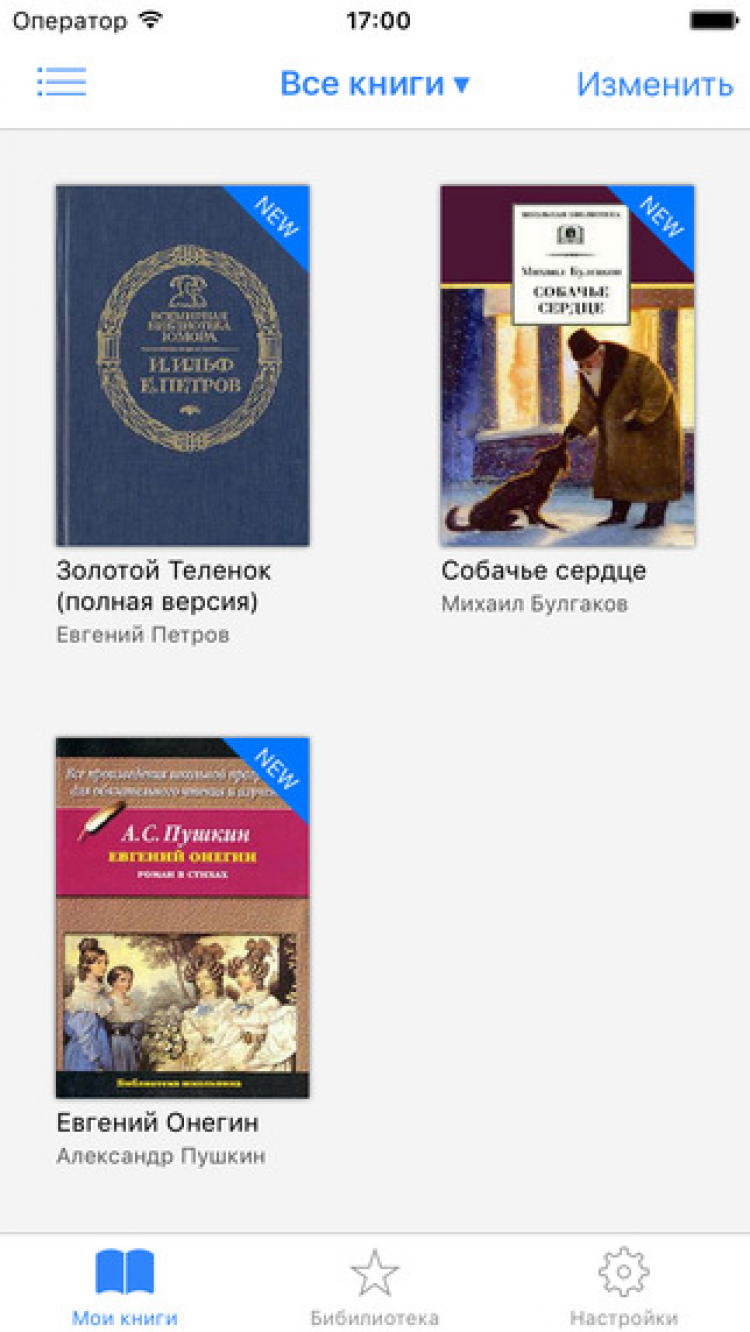Viewport: 750px width, 1332px height.
Task: Open the book Собачье сердце
Action: tap(567, 366)
